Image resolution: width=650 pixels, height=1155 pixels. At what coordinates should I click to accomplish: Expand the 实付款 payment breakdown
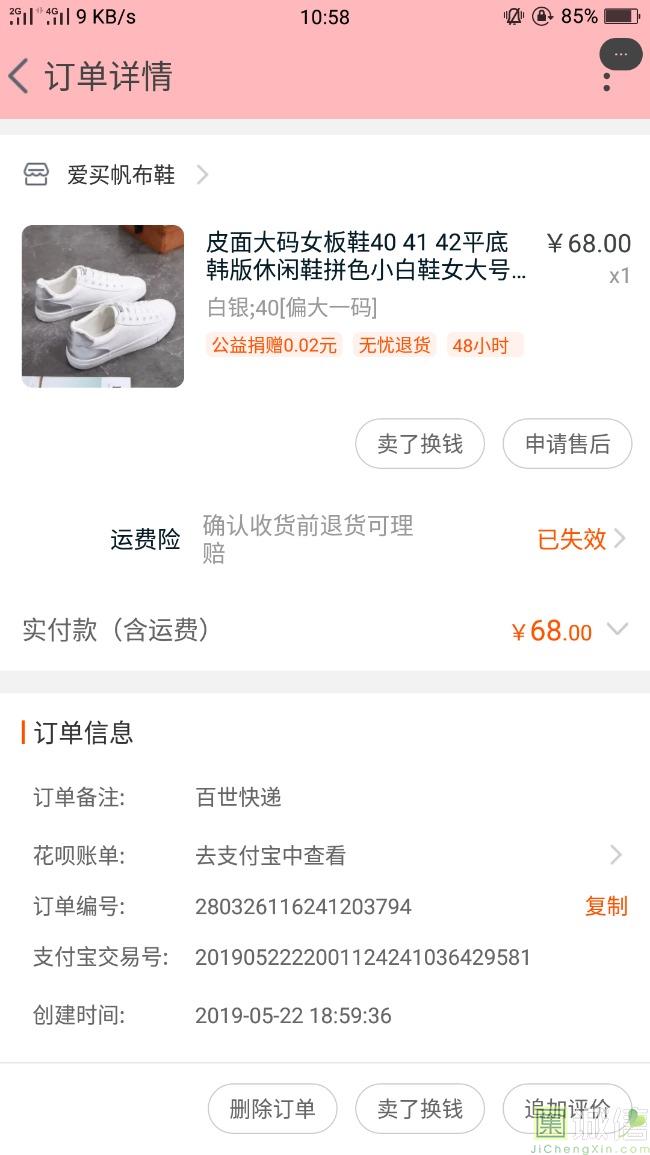click(617, 630)
